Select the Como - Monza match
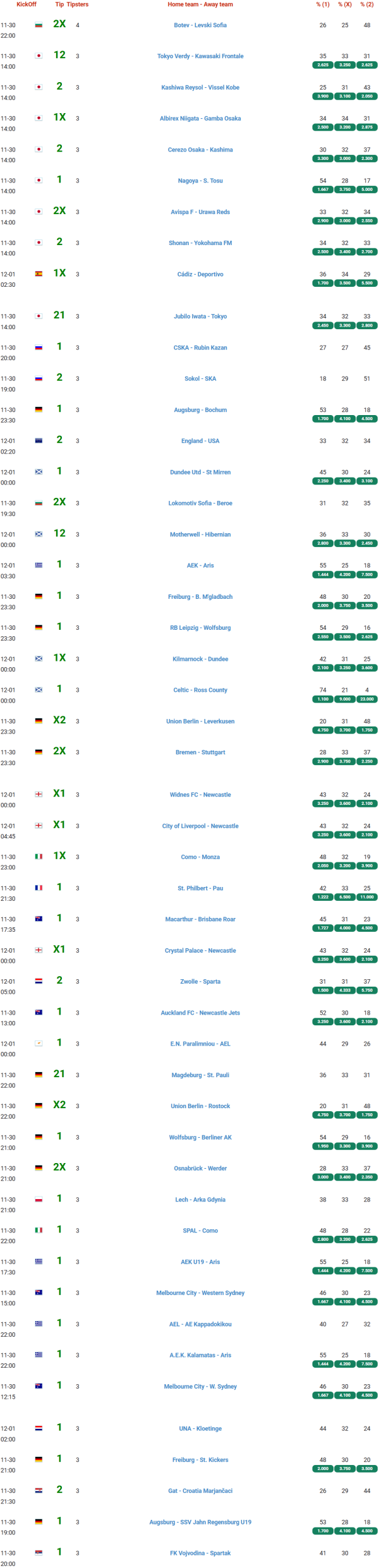 coord(200,857)
